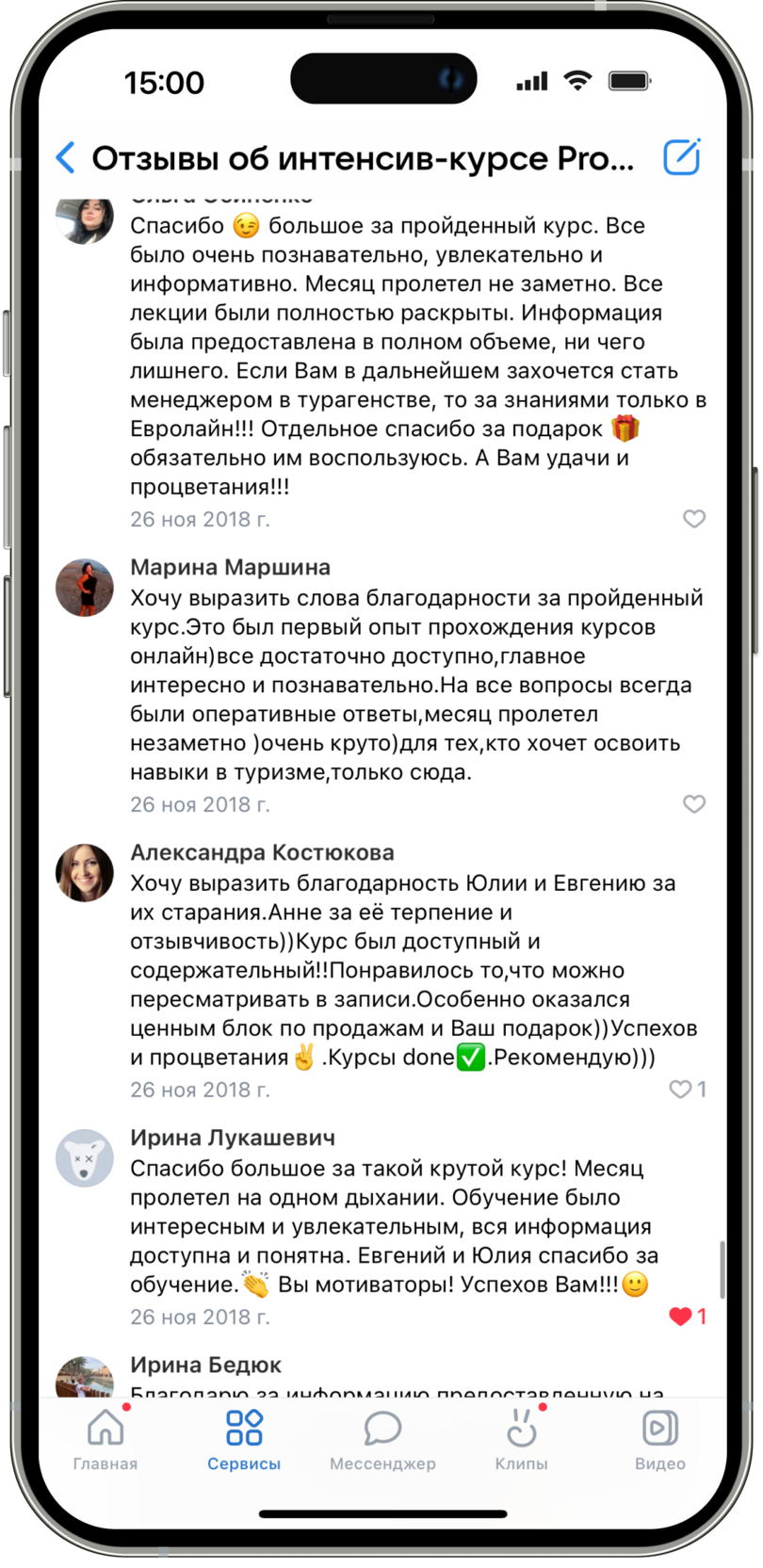Screen dimensions: 763x1568
Task: Go back using the top arrow
Action: 65,157
